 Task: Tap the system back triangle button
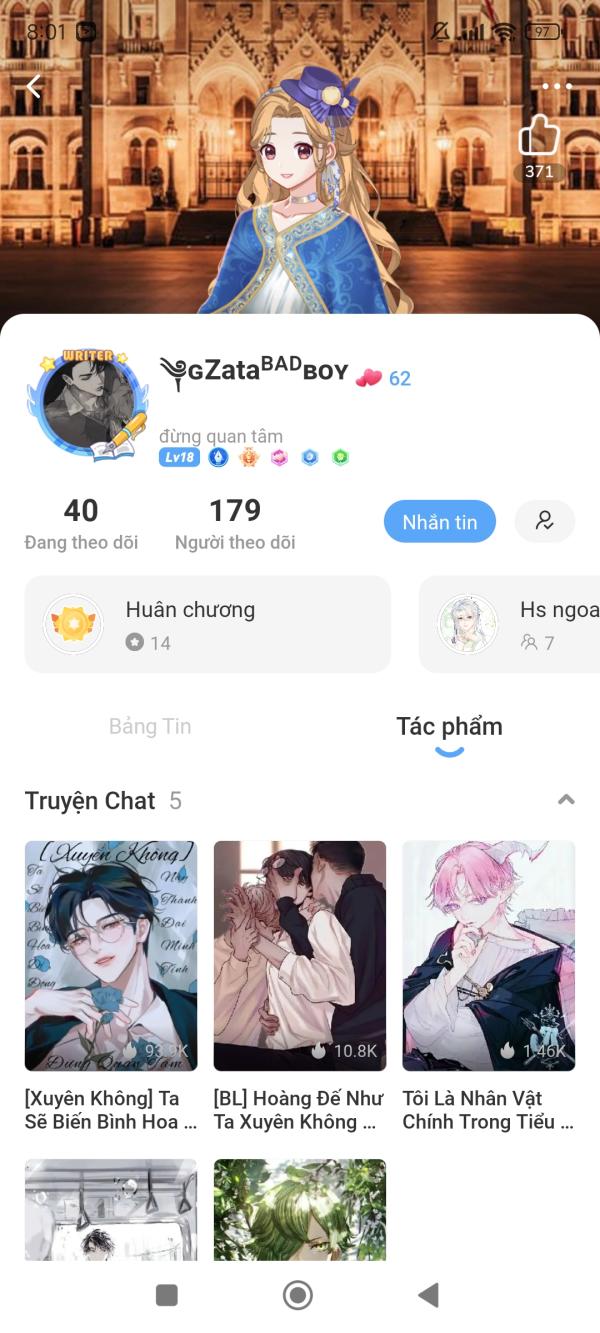click(x=428, y=1295)
